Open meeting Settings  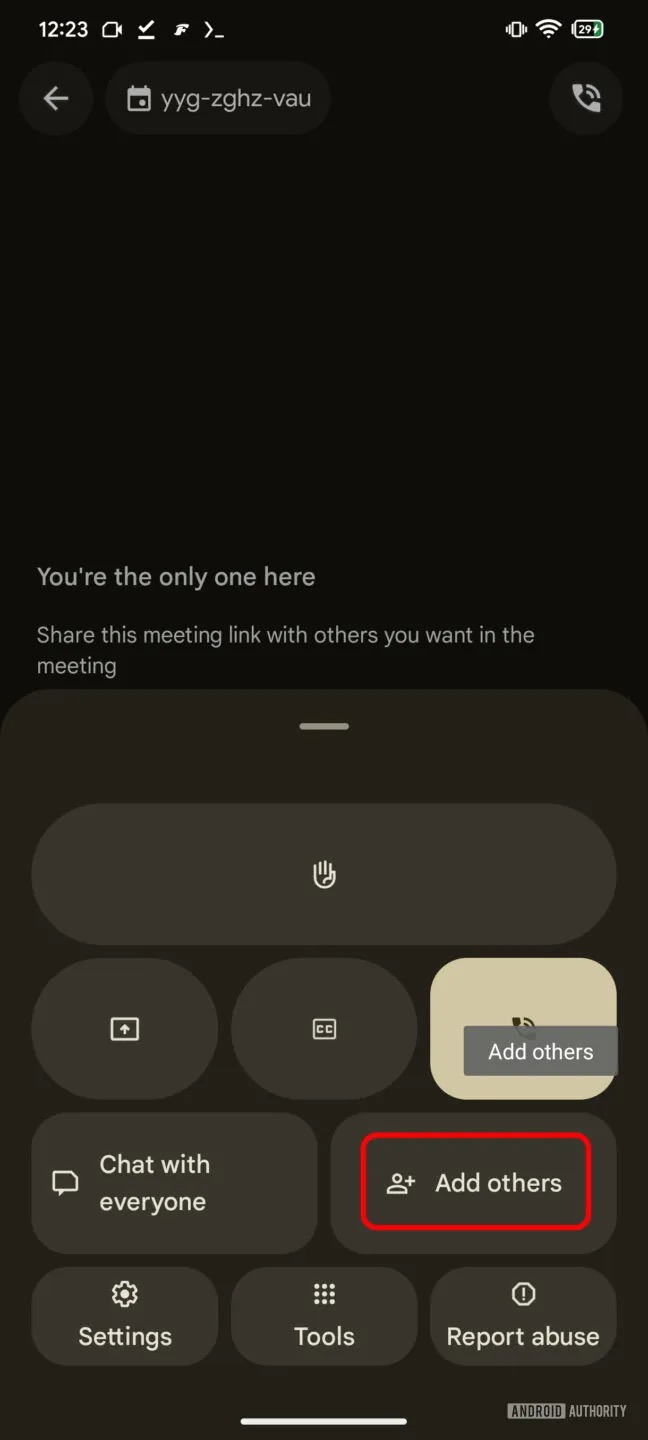[x=125, y=1316]
